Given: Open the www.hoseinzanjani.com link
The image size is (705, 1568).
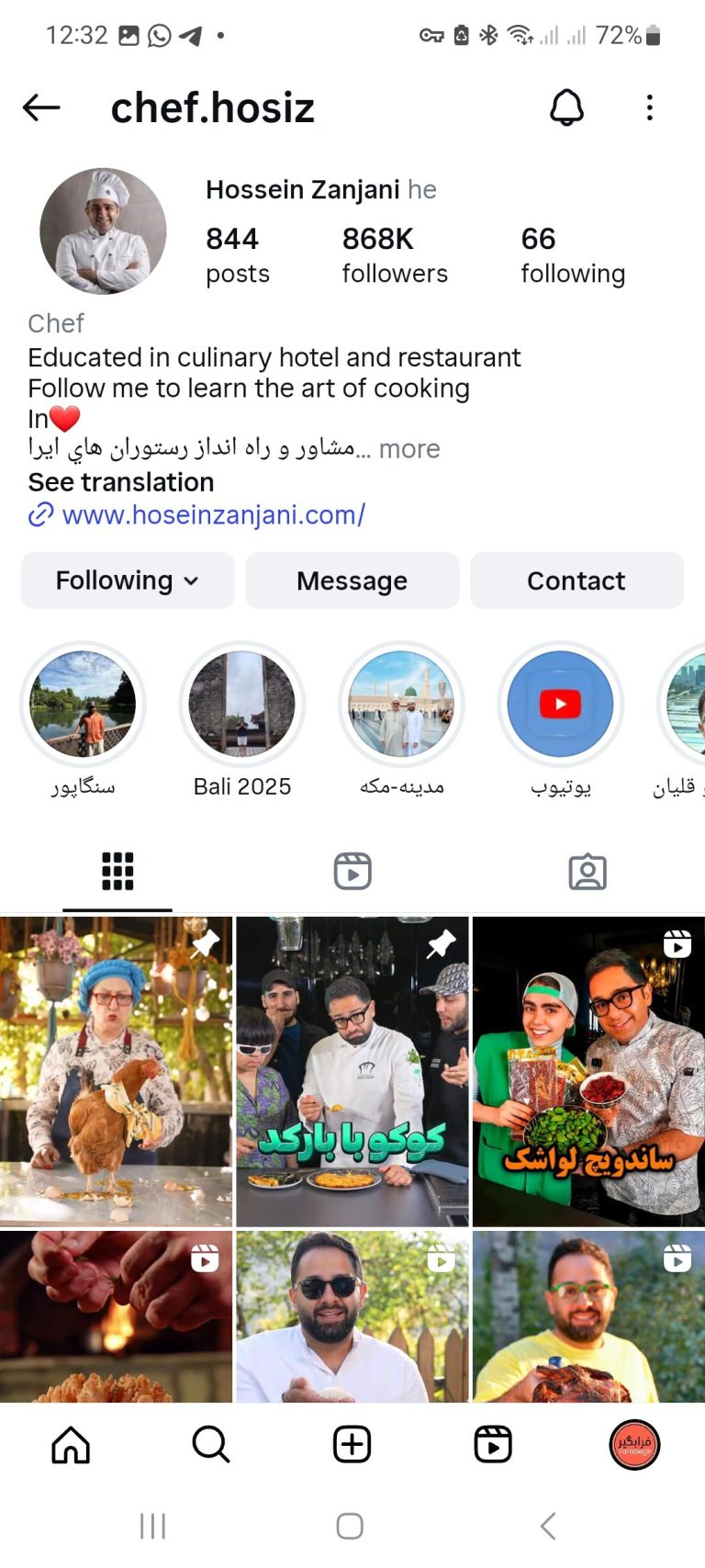Looking at the screenshot, I should (213, 515).
